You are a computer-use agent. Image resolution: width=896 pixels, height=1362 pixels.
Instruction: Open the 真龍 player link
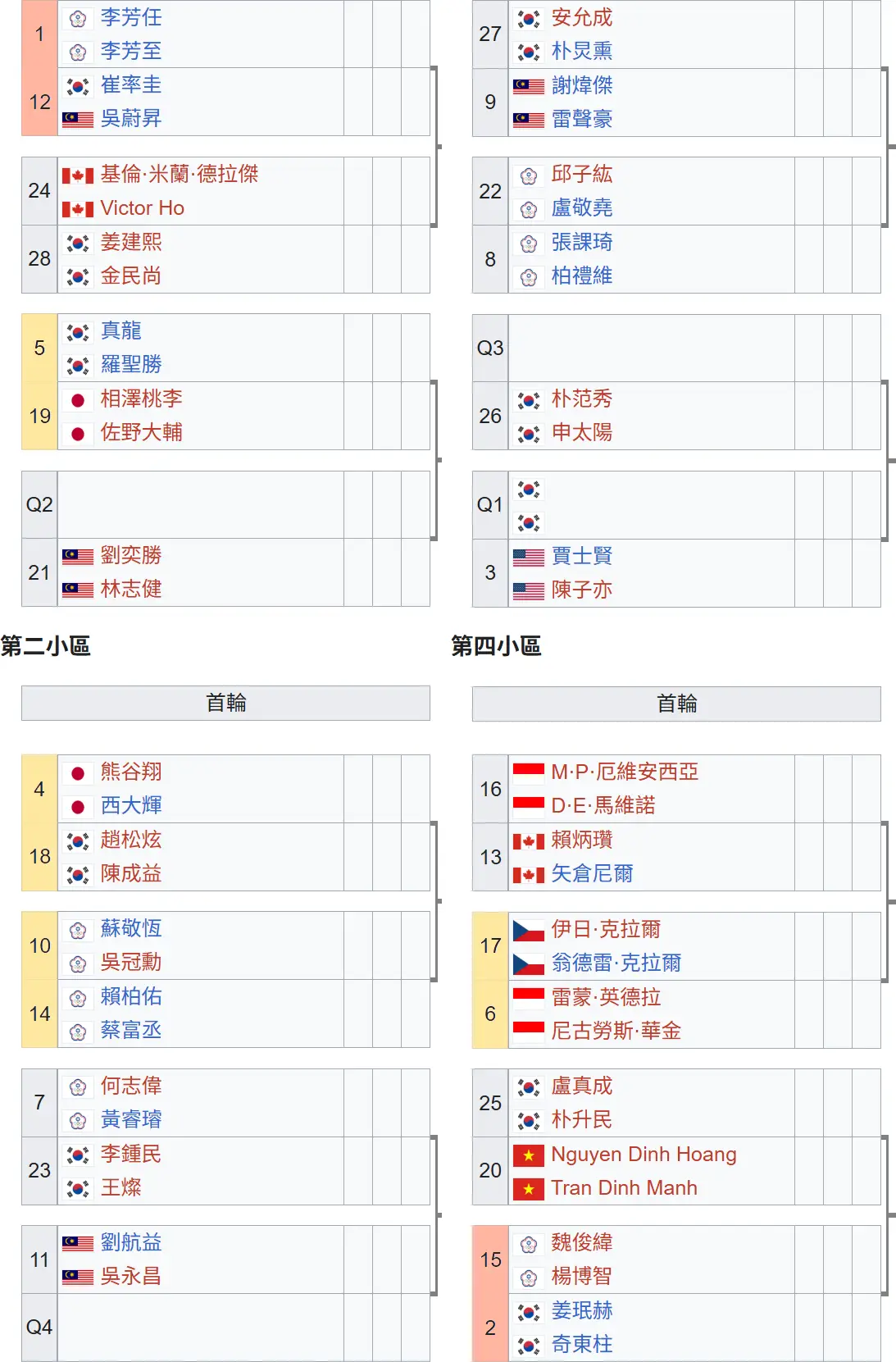[x=121, y=330]
